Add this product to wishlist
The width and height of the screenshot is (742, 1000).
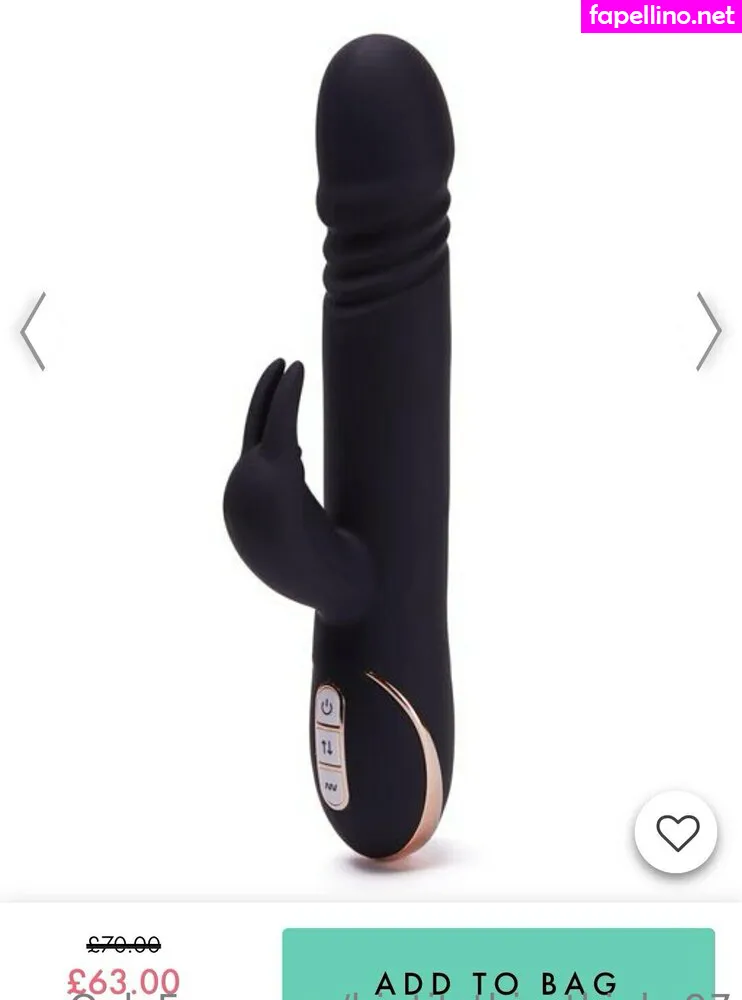click(676, 832)
